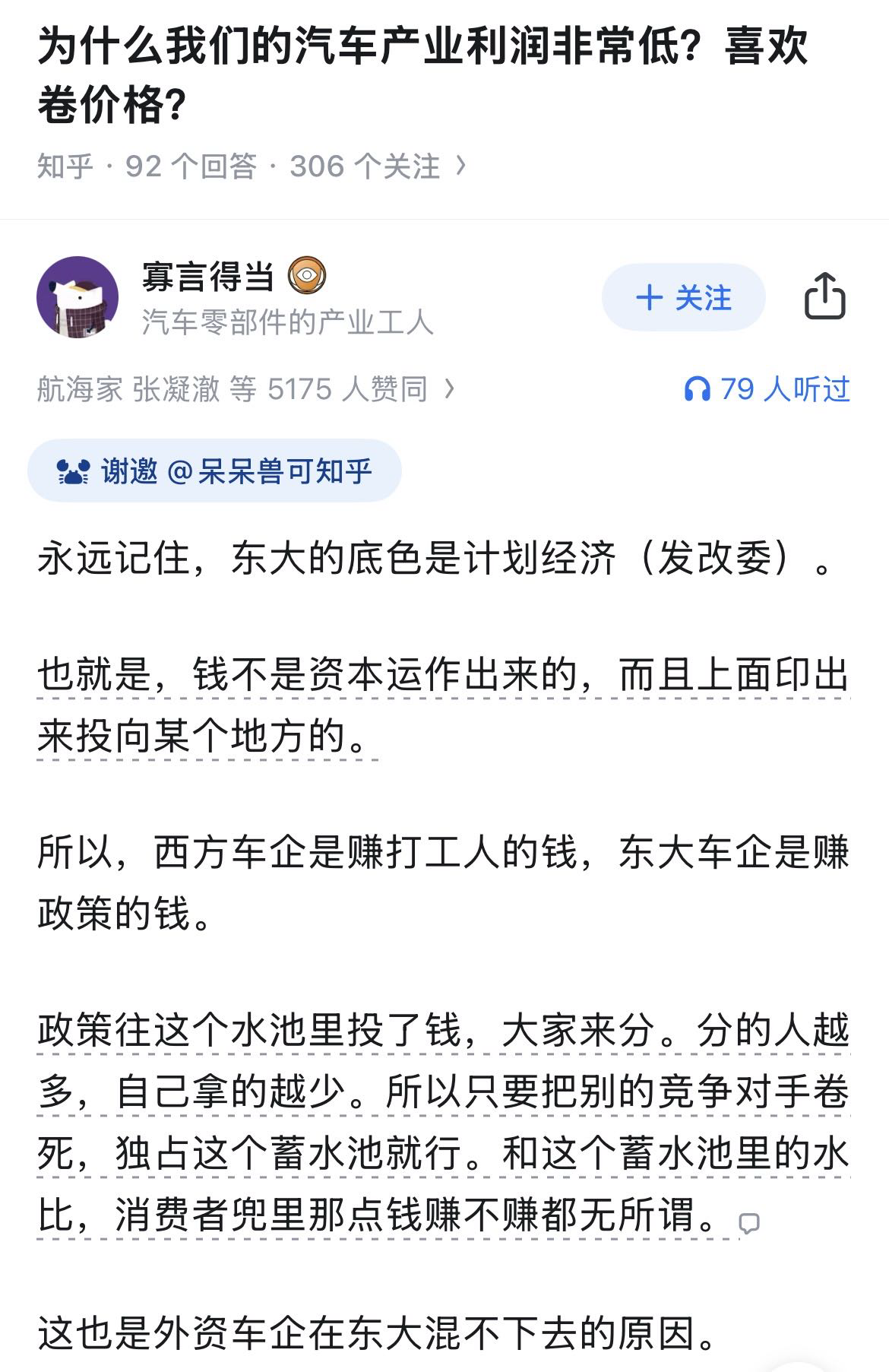Image resolution: width=889 pixels, height=1372 pixels.
Task: Open paragraph comment bubble after 无所谓
Action: pos(749,1223)
